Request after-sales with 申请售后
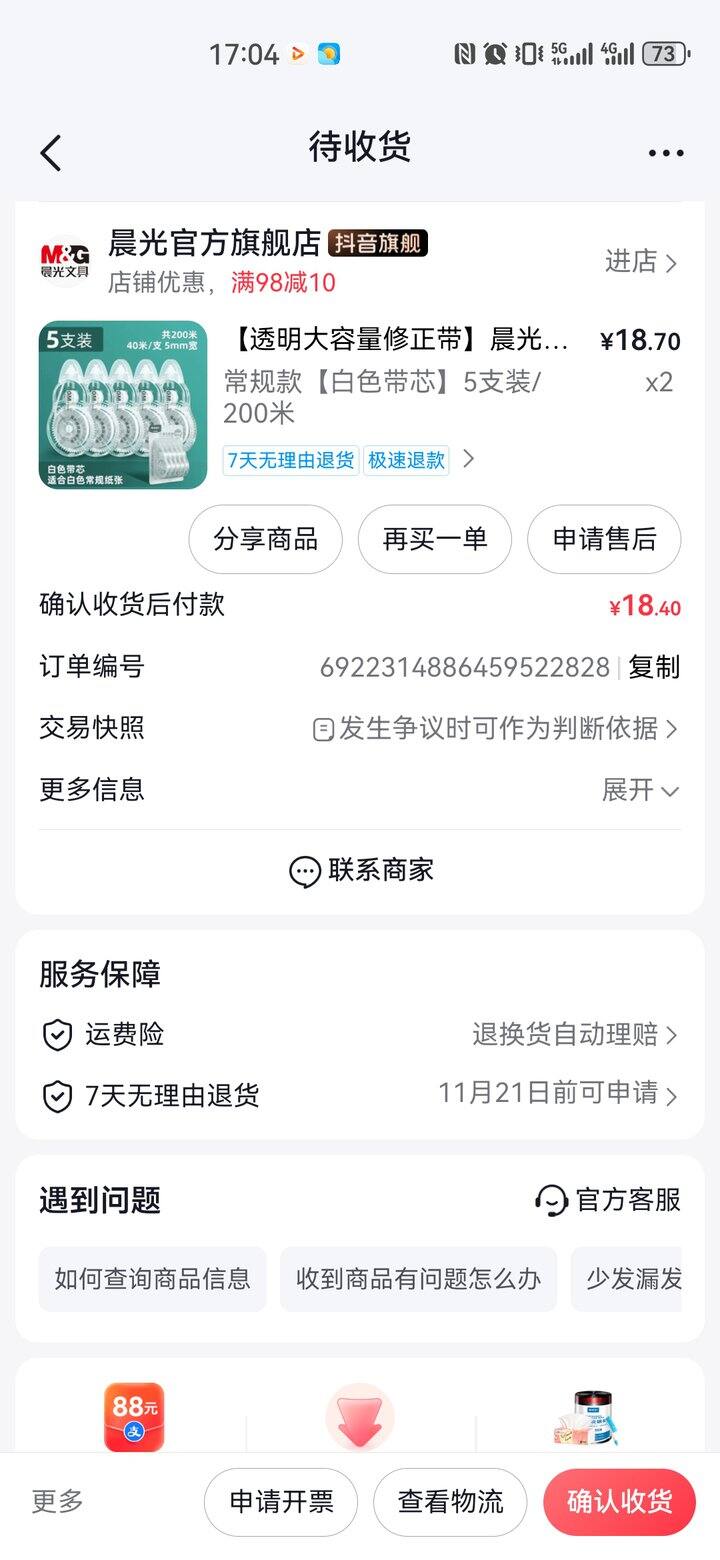Viewport: 720px width, 1560px height. click(x=604, y=540)
